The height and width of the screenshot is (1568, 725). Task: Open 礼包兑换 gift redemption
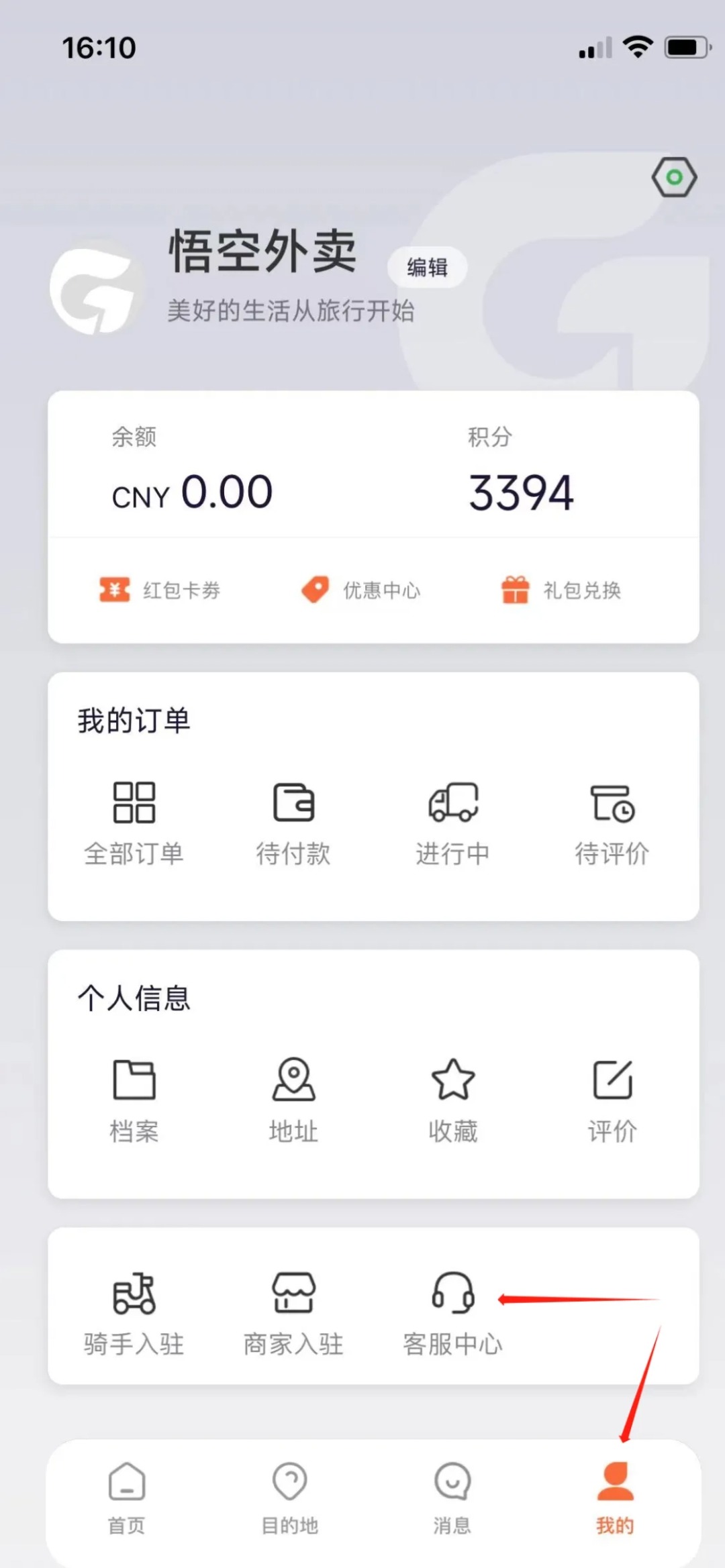pyautogui.click(x=561, y=590)
